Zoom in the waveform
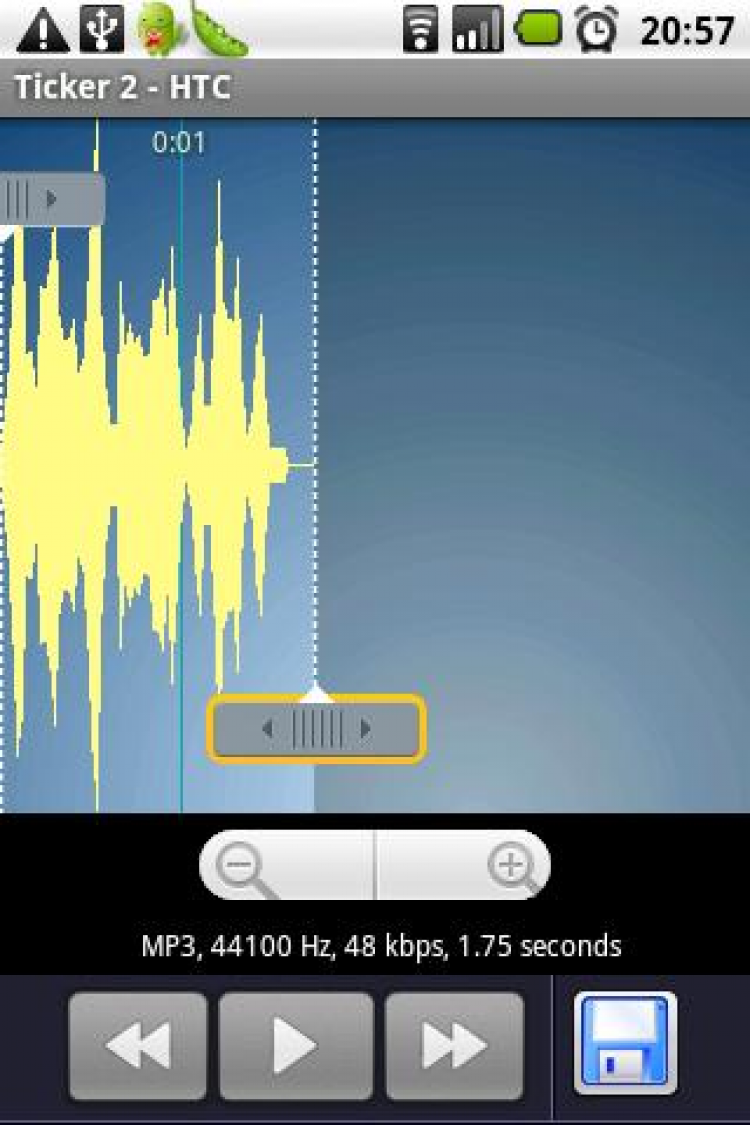The image size is (750, 1125). click(463, 865)
